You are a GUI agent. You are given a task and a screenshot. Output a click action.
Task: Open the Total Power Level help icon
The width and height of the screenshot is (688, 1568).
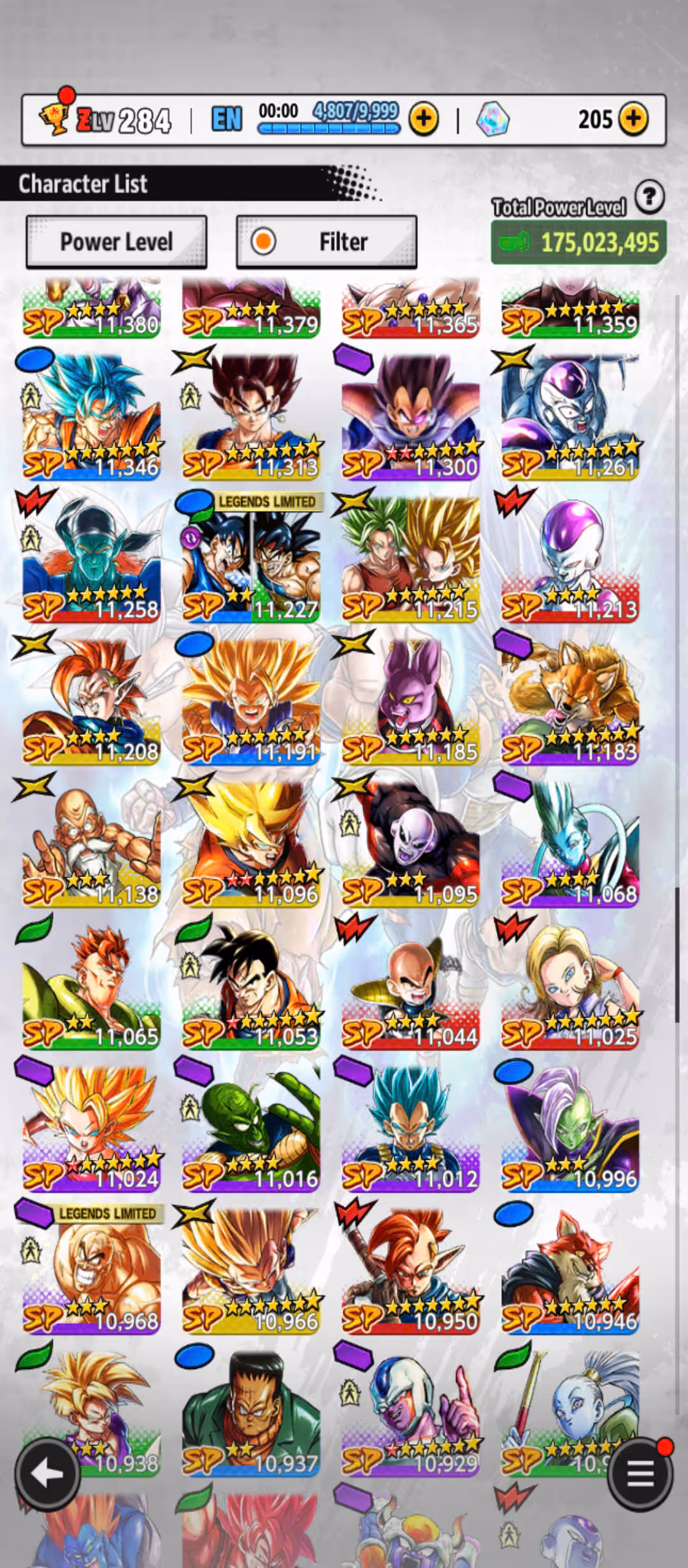[649, 197]
